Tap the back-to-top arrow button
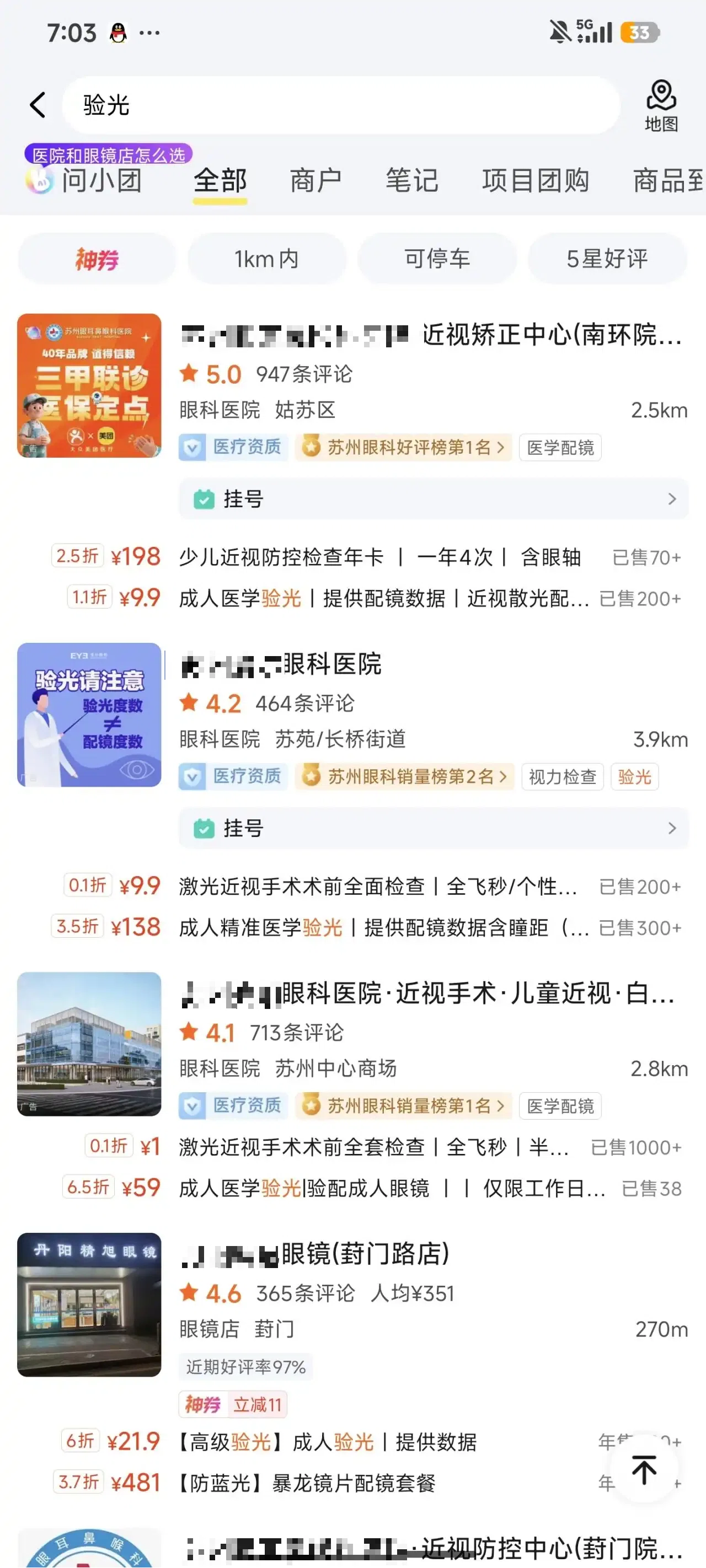706x1568 pixels. [644, 1470]
